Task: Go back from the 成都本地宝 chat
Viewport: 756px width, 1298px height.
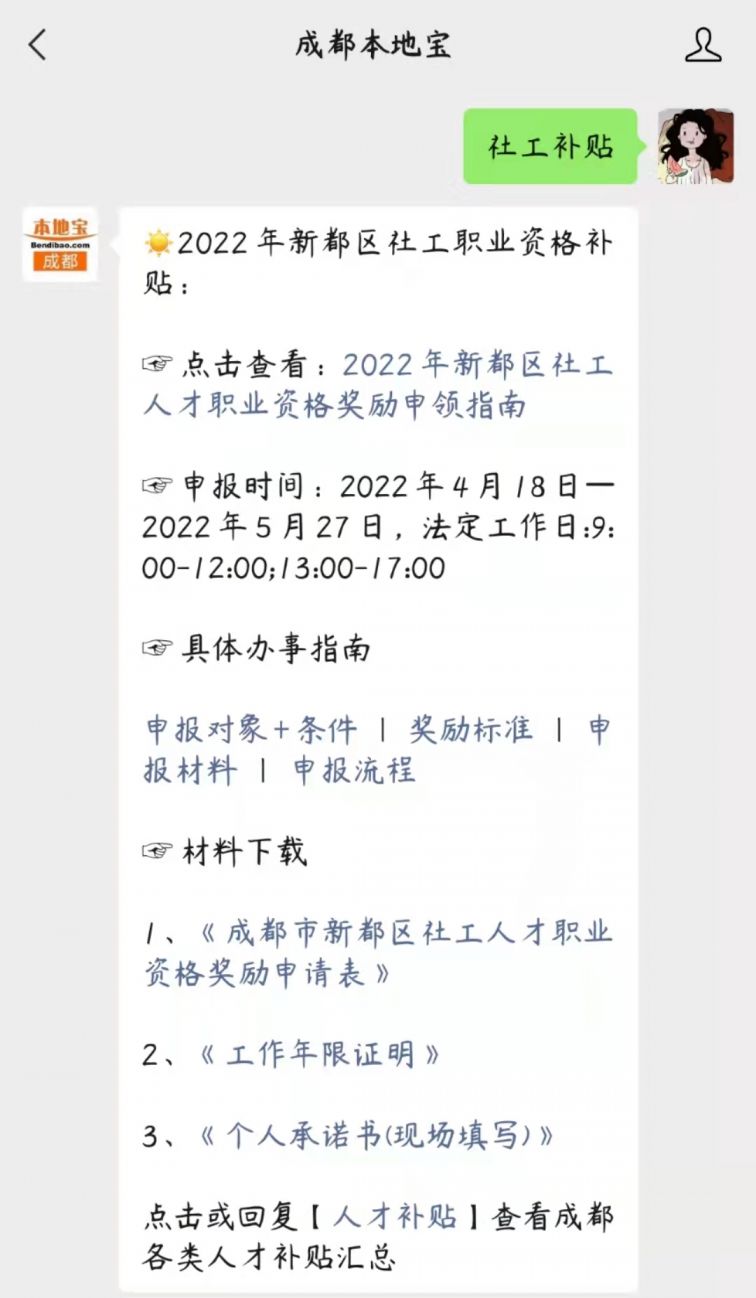Action: tap(38, 44)
